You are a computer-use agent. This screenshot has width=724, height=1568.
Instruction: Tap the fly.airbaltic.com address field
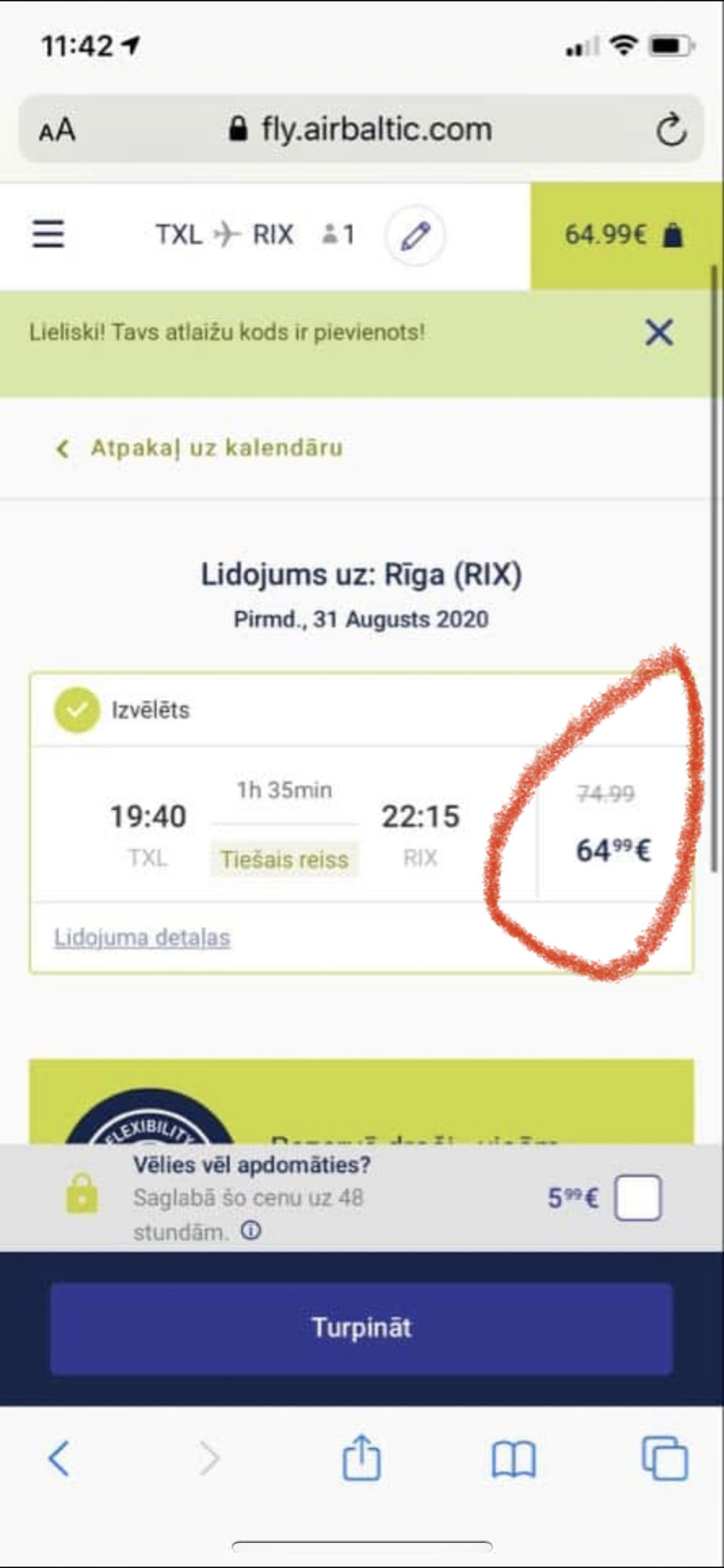[361, 129]
